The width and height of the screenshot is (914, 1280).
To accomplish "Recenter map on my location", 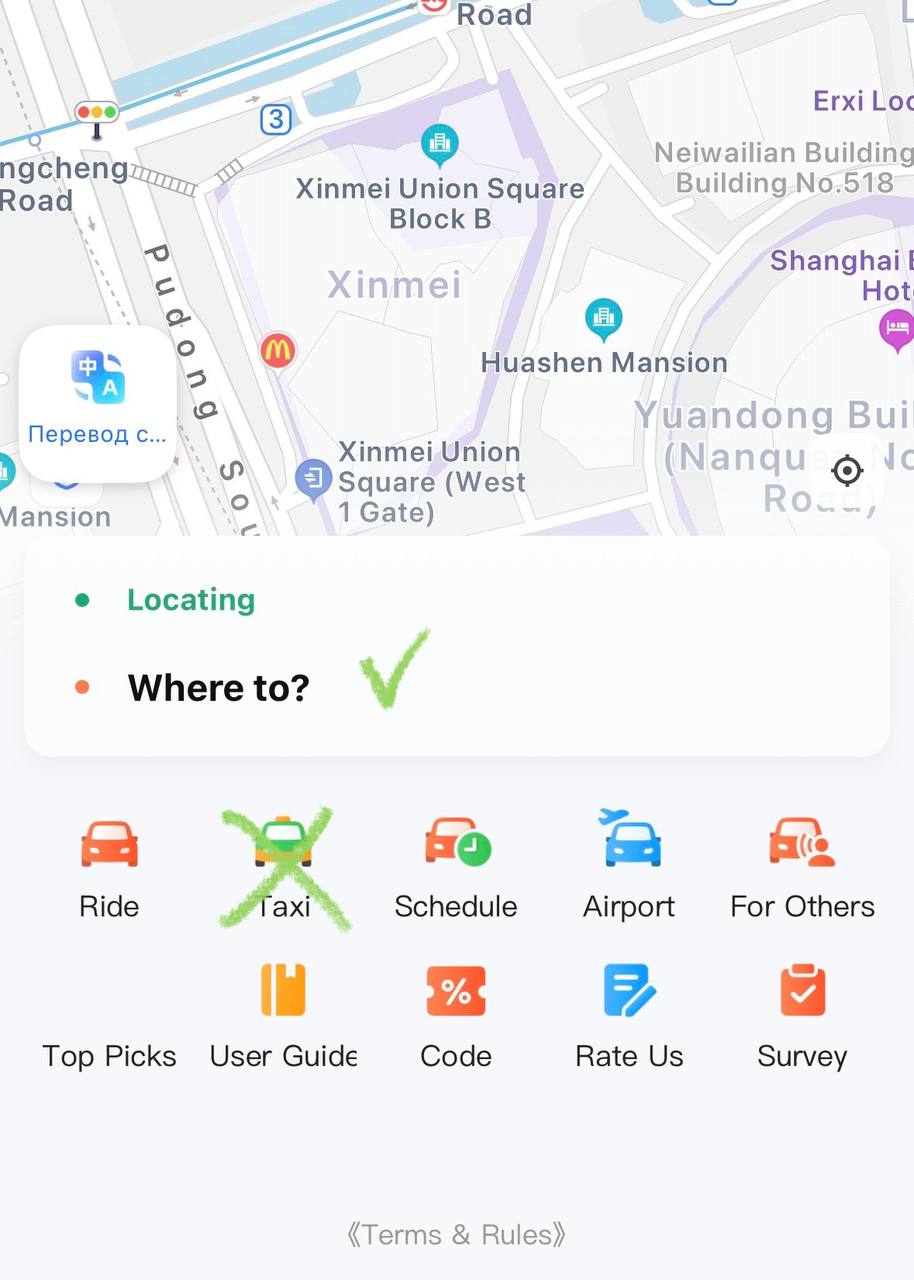I will coord(848,470).
